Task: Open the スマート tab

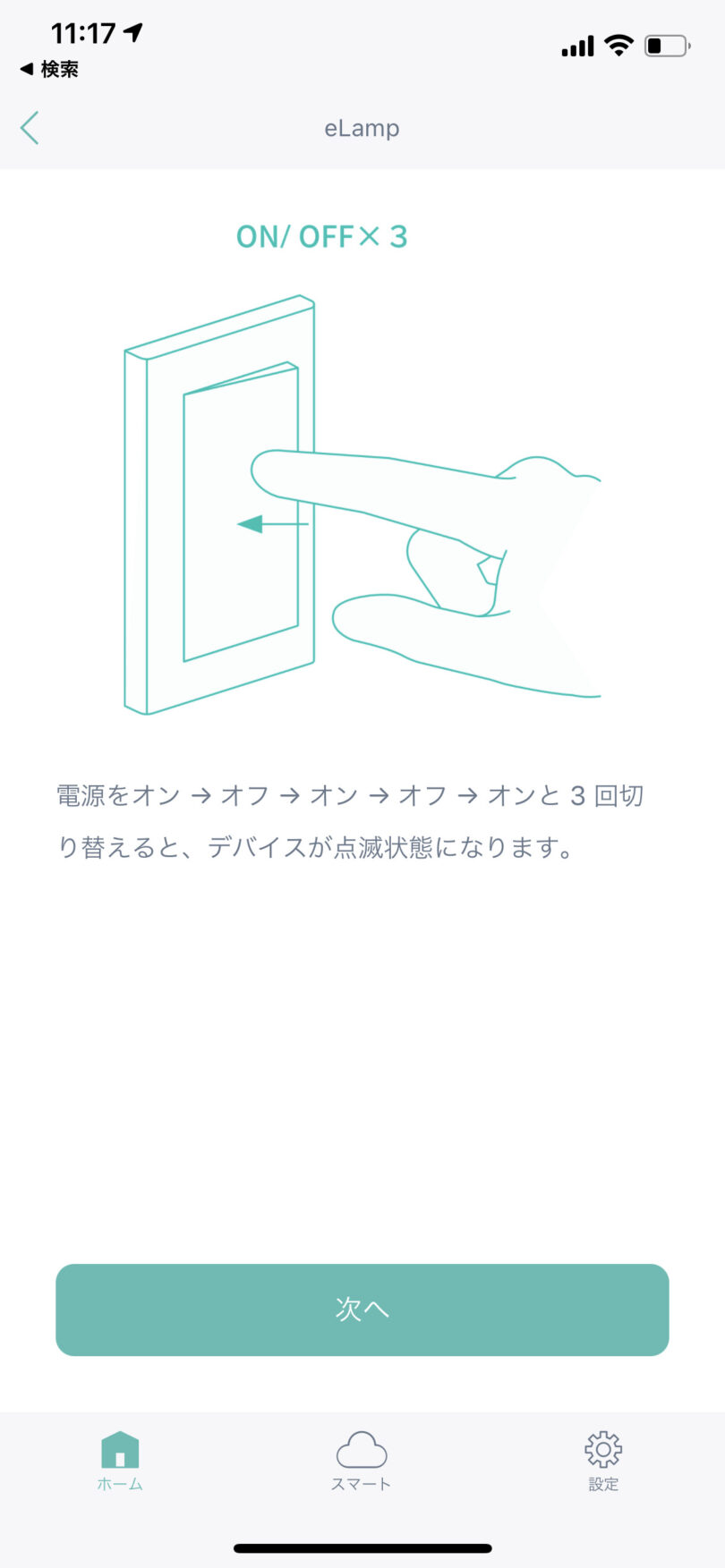Action: point(362,1461)
